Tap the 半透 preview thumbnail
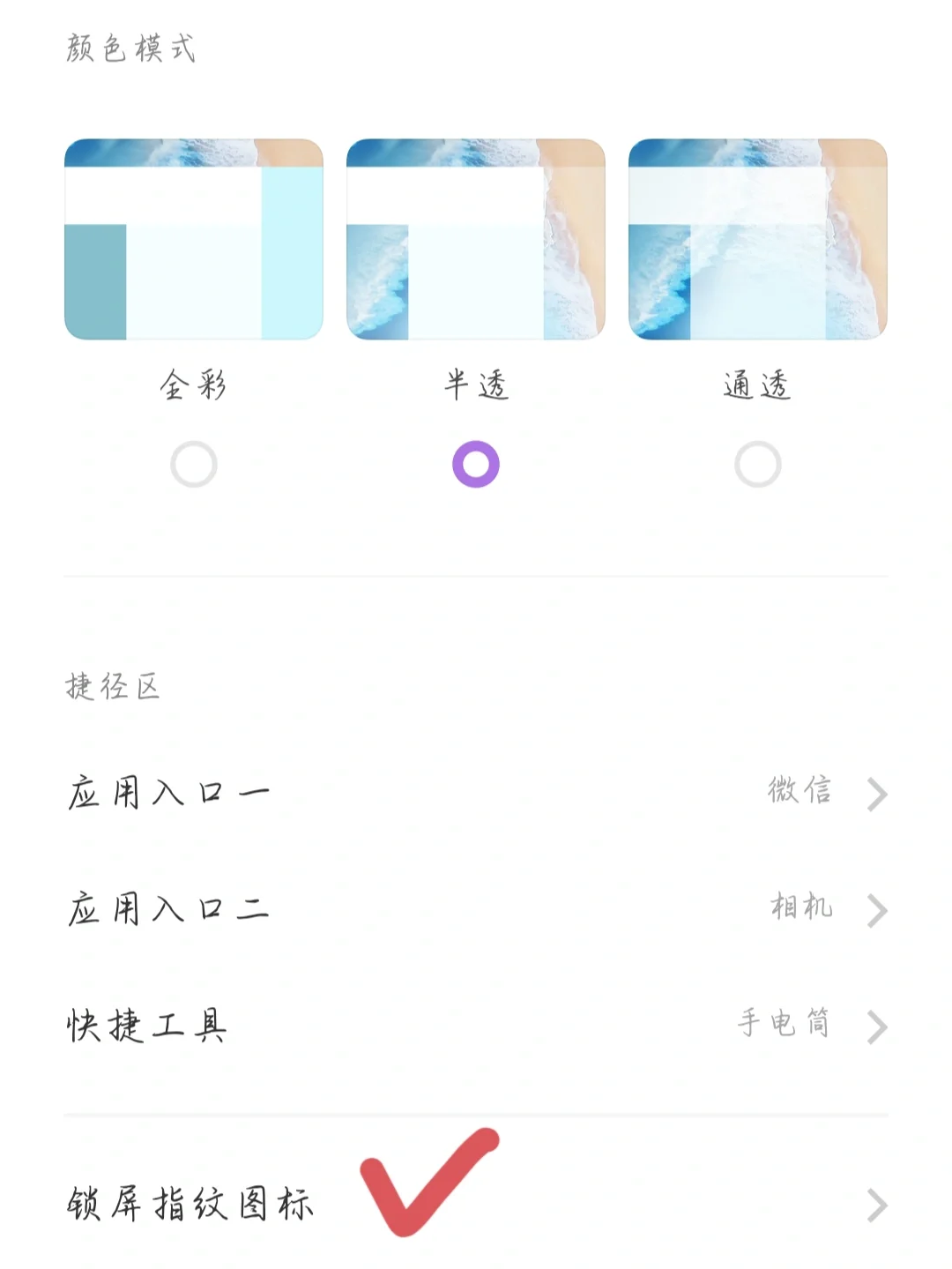The image size is (952, 1269). (476, 239)
